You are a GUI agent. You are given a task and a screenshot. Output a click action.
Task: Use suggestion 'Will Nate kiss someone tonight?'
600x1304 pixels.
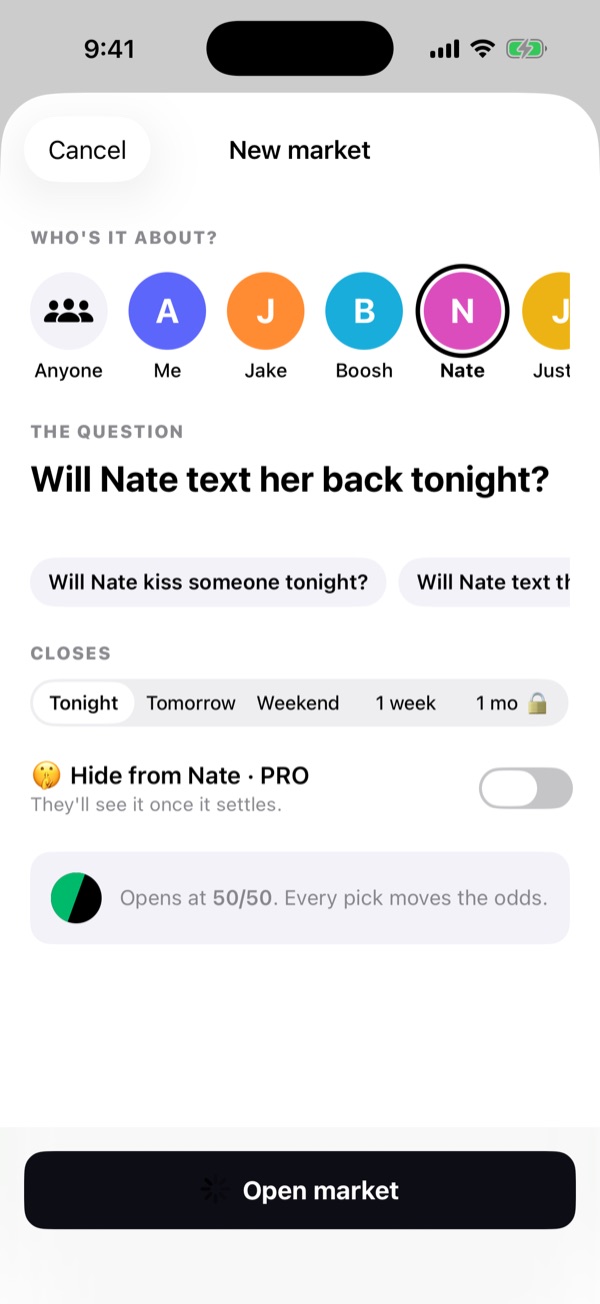click(x=208, y=582)
